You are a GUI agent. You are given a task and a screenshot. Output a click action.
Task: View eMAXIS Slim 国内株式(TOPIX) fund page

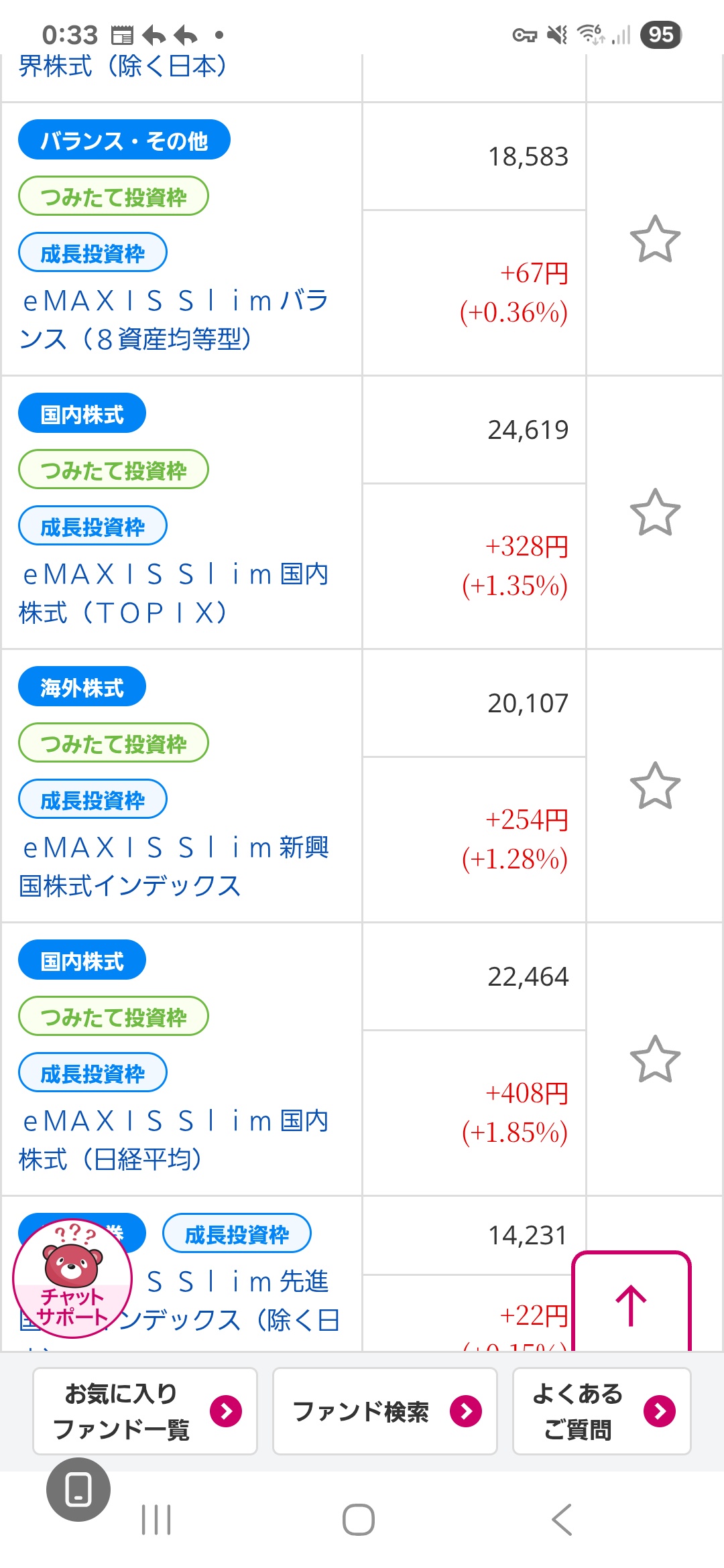tap(174, 594)
